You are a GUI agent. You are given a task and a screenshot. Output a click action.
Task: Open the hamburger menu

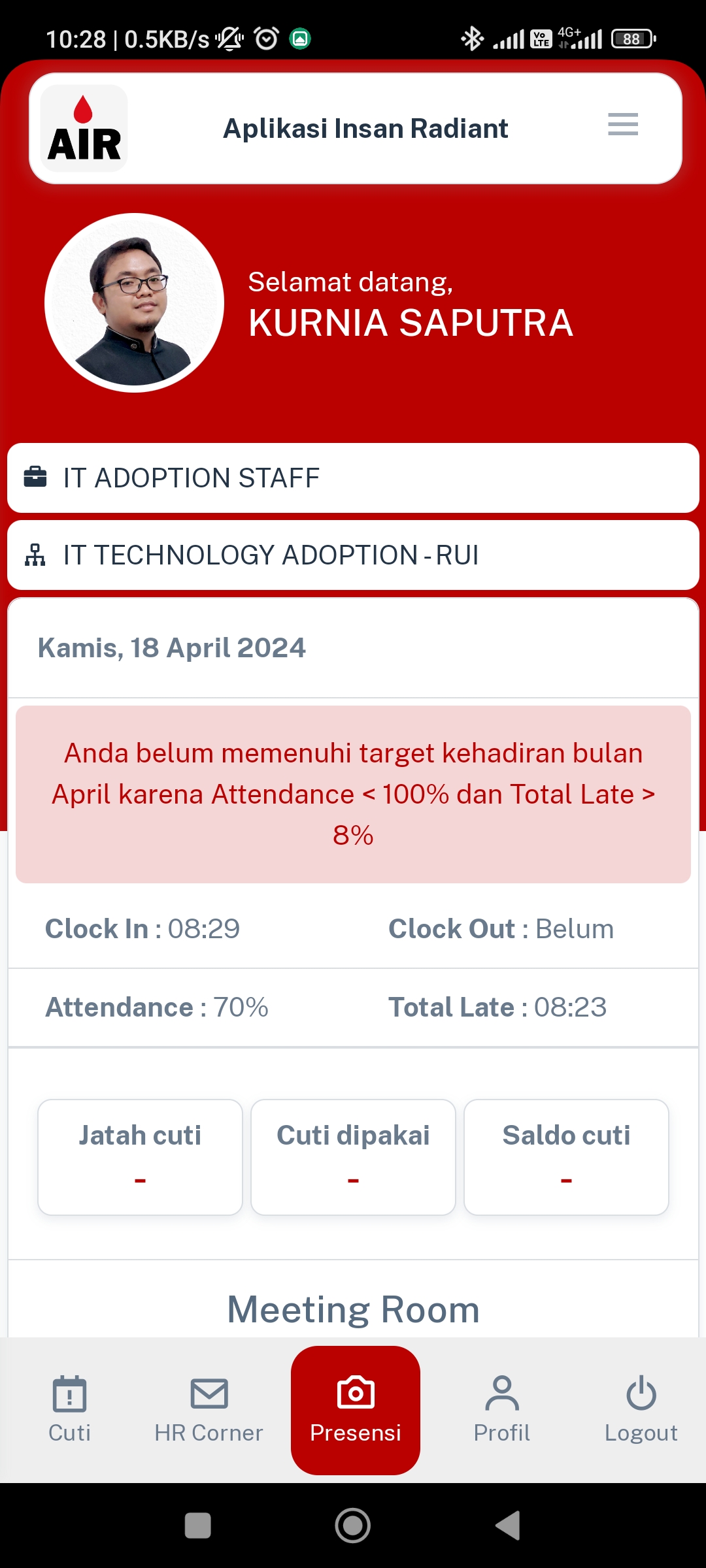click(622, 124)
